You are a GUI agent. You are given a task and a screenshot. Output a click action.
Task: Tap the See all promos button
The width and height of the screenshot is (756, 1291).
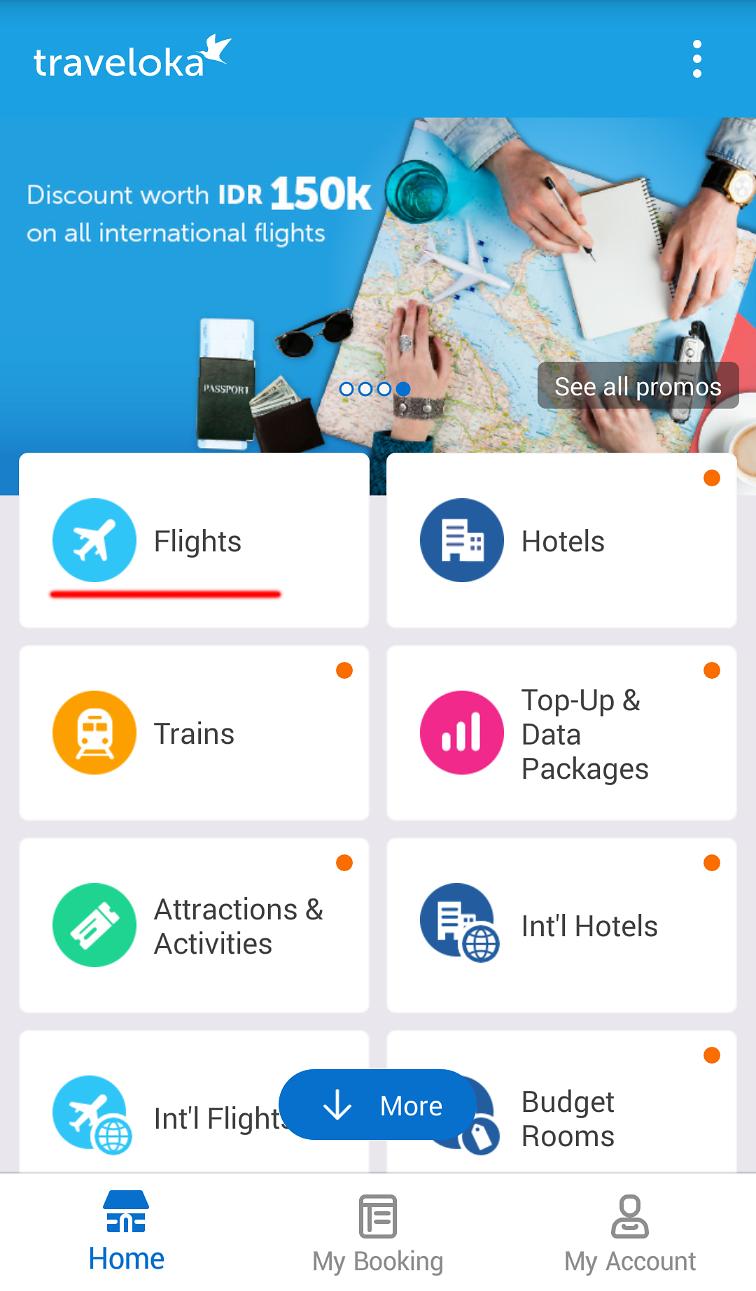[x=637, y=387]
